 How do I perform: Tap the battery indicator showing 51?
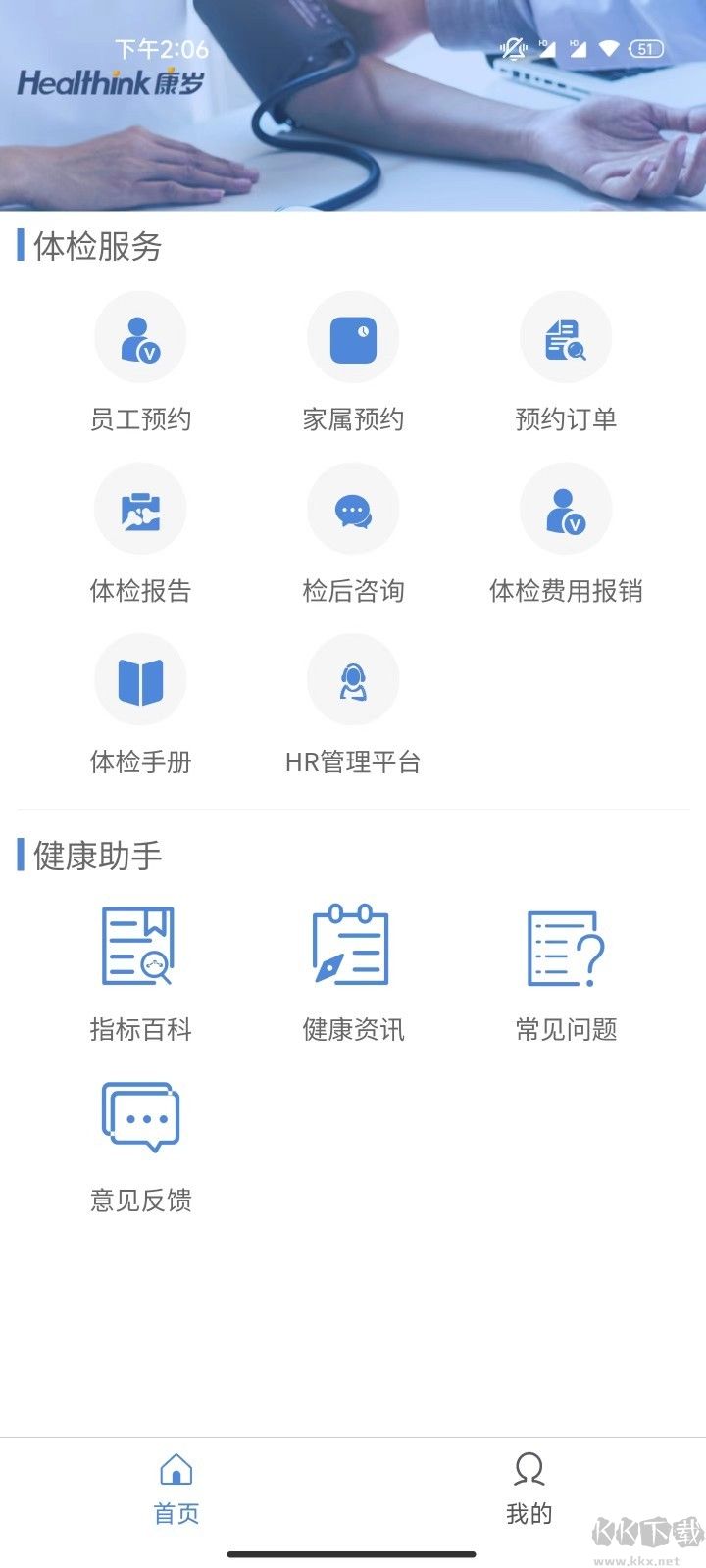(646, 48)
